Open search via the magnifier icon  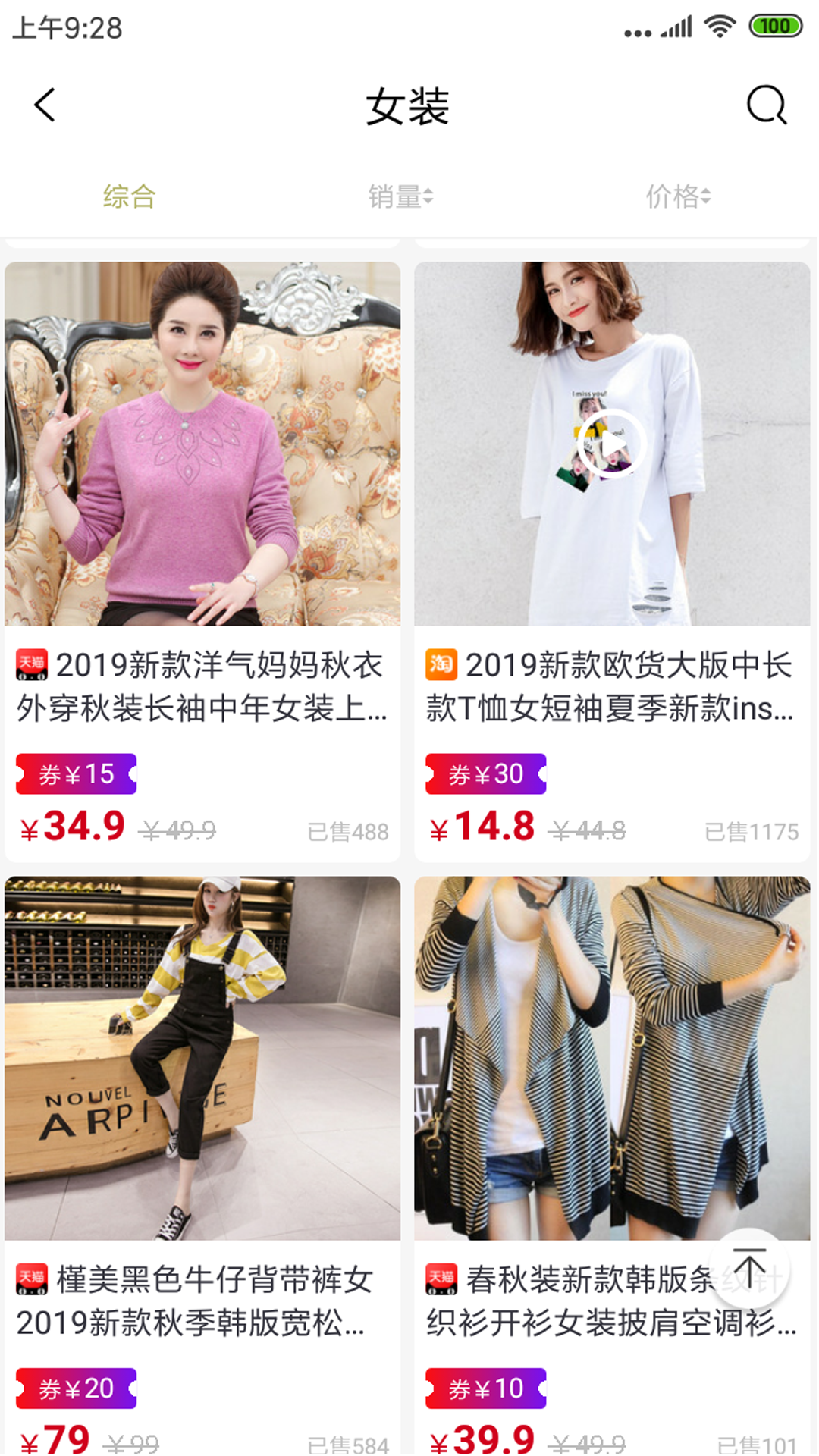click(767, 105)
